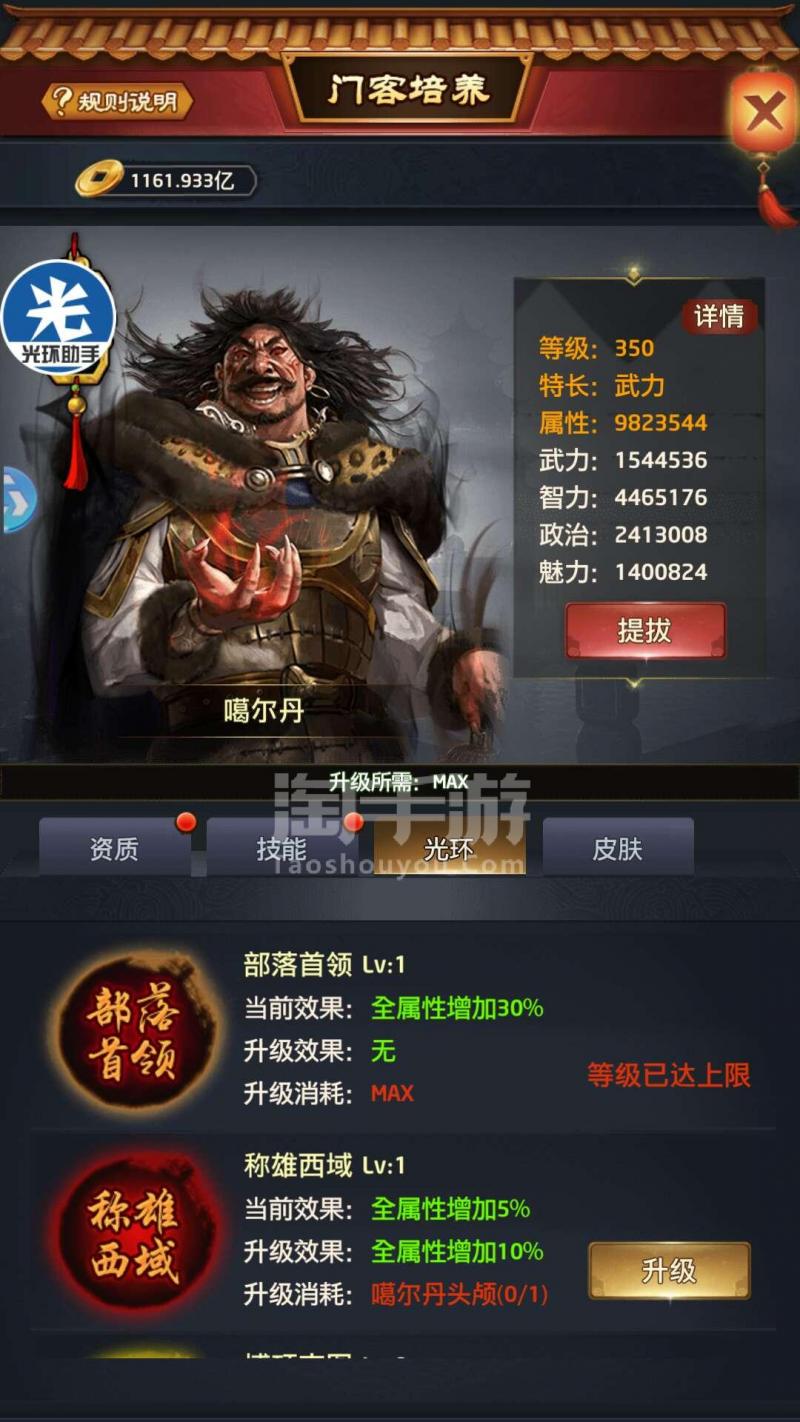Switch to the 技能 tab
This screenshot has width=800, height=1422.
pos(281,849)
